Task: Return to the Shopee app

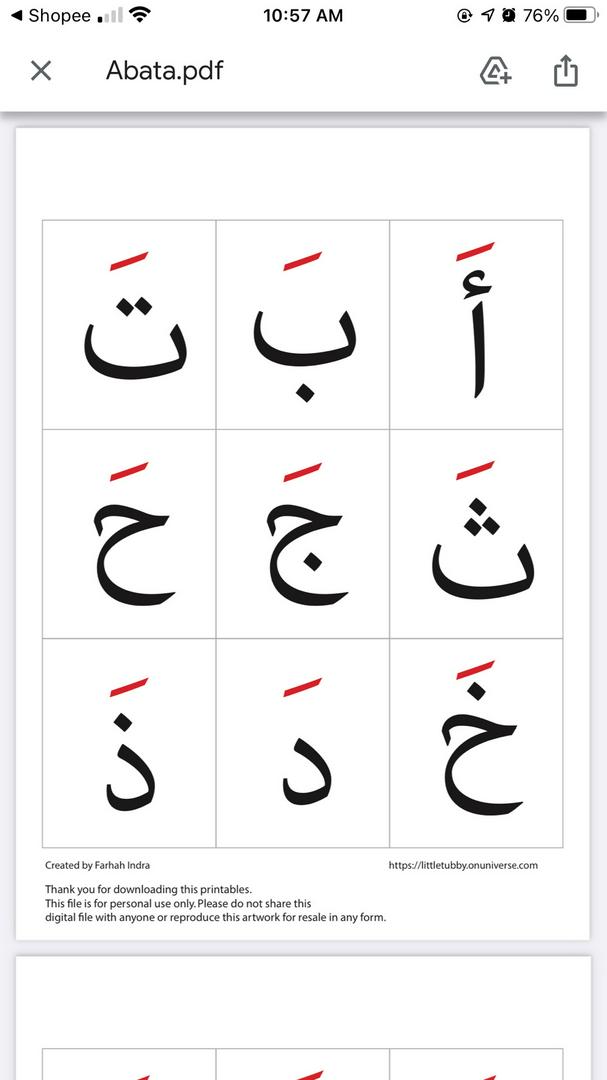Action: click(50, 16)
